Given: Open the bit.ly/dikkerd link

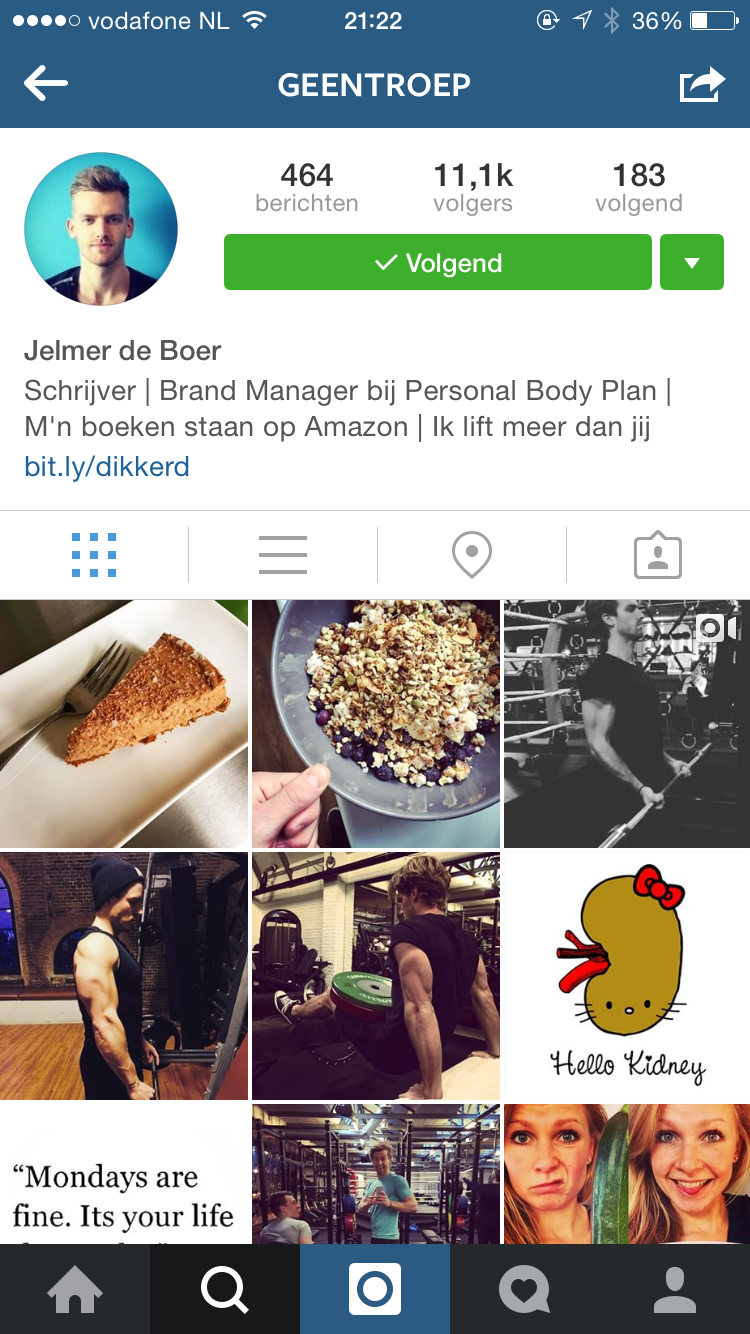Looking at the screenshot, I should coord(107,466).
